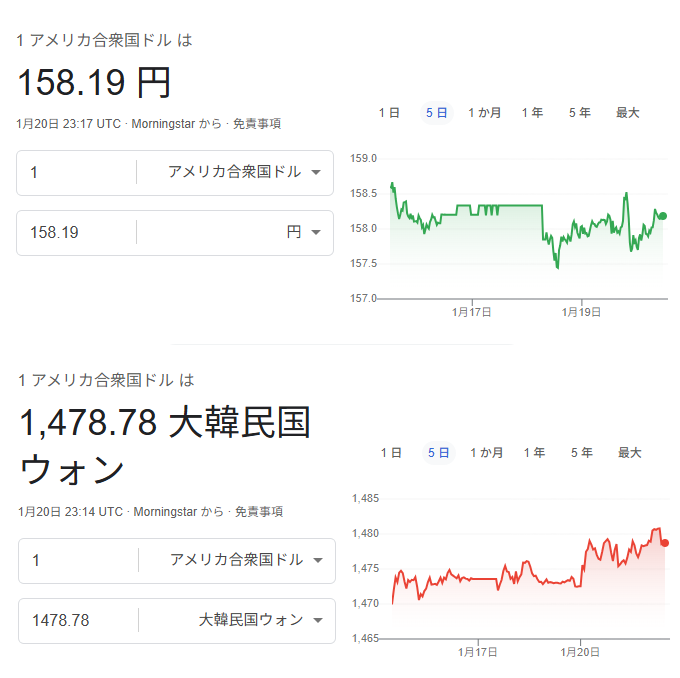Open the アメリカ合衆国ドル dropdown in the yen converter
This screenshot has height=678, width=680.
244,172
